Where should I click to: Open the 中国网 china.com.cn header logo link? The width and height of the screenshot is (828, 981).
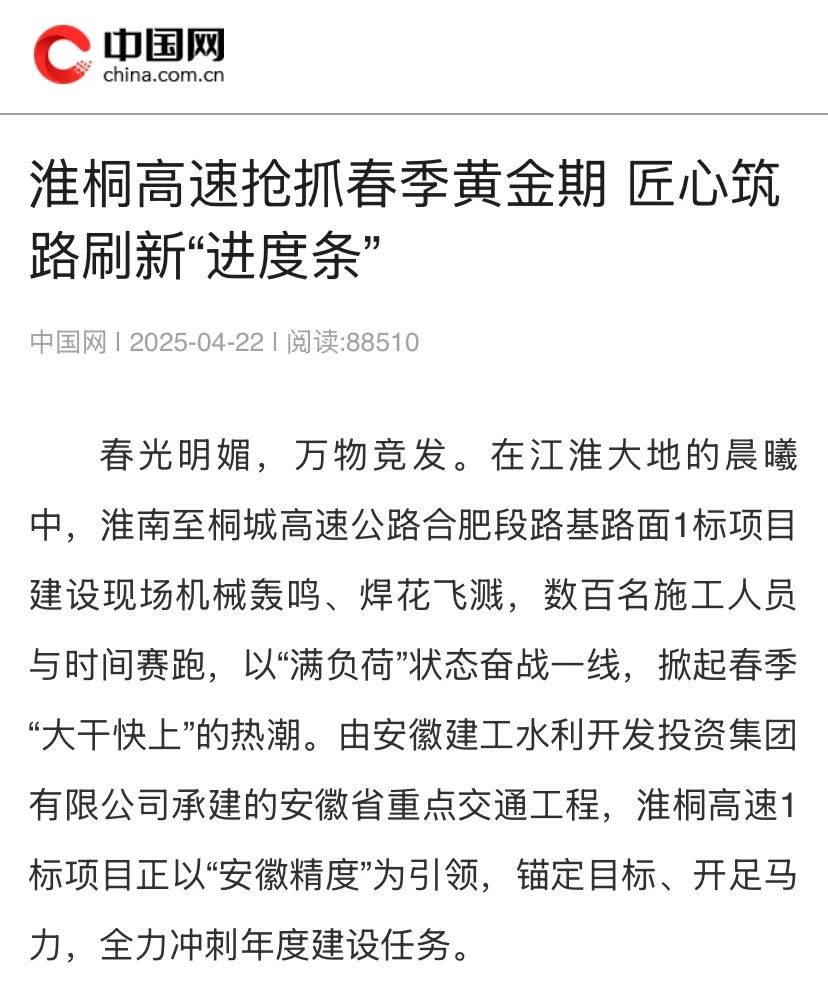[130, 56]
